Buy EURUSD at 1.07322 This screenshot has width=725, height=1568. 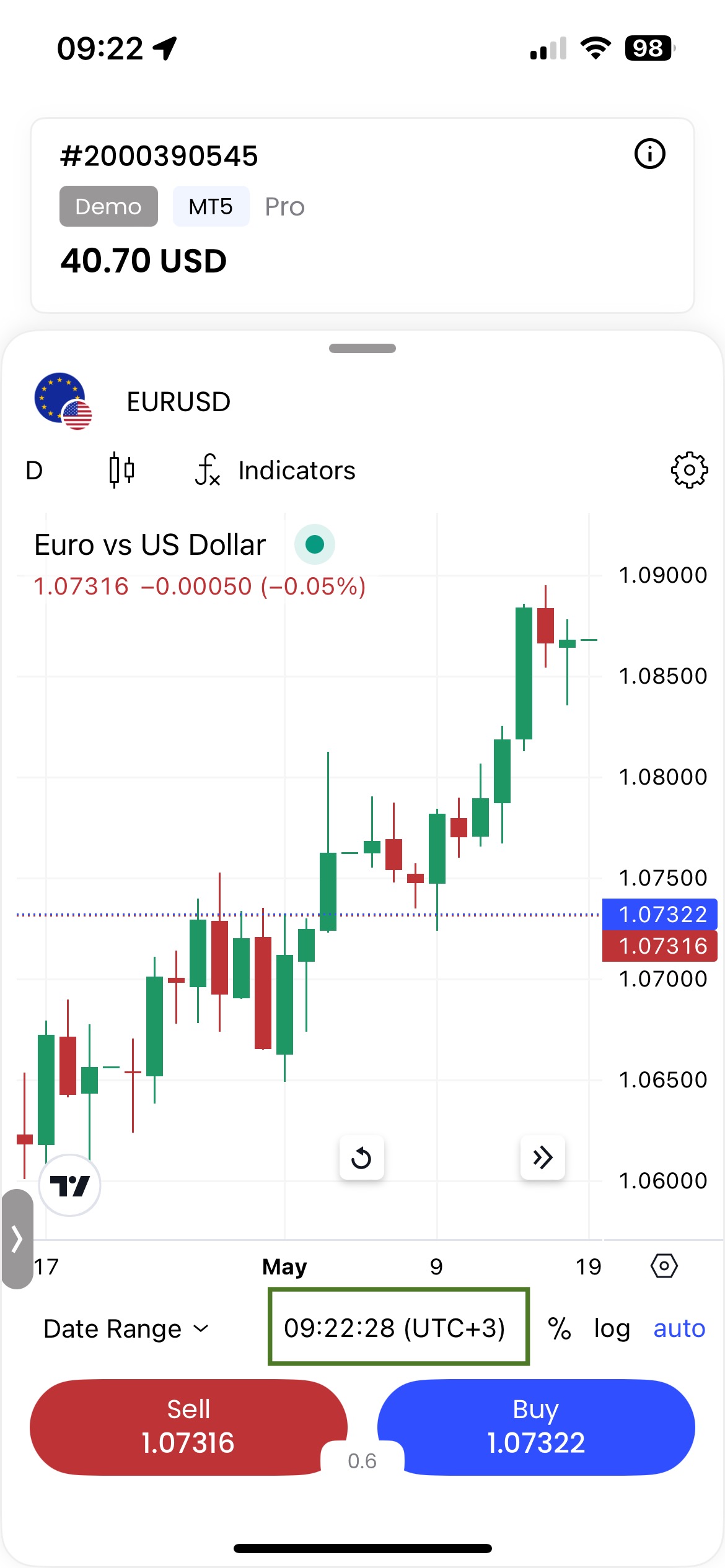[536, 1427]
